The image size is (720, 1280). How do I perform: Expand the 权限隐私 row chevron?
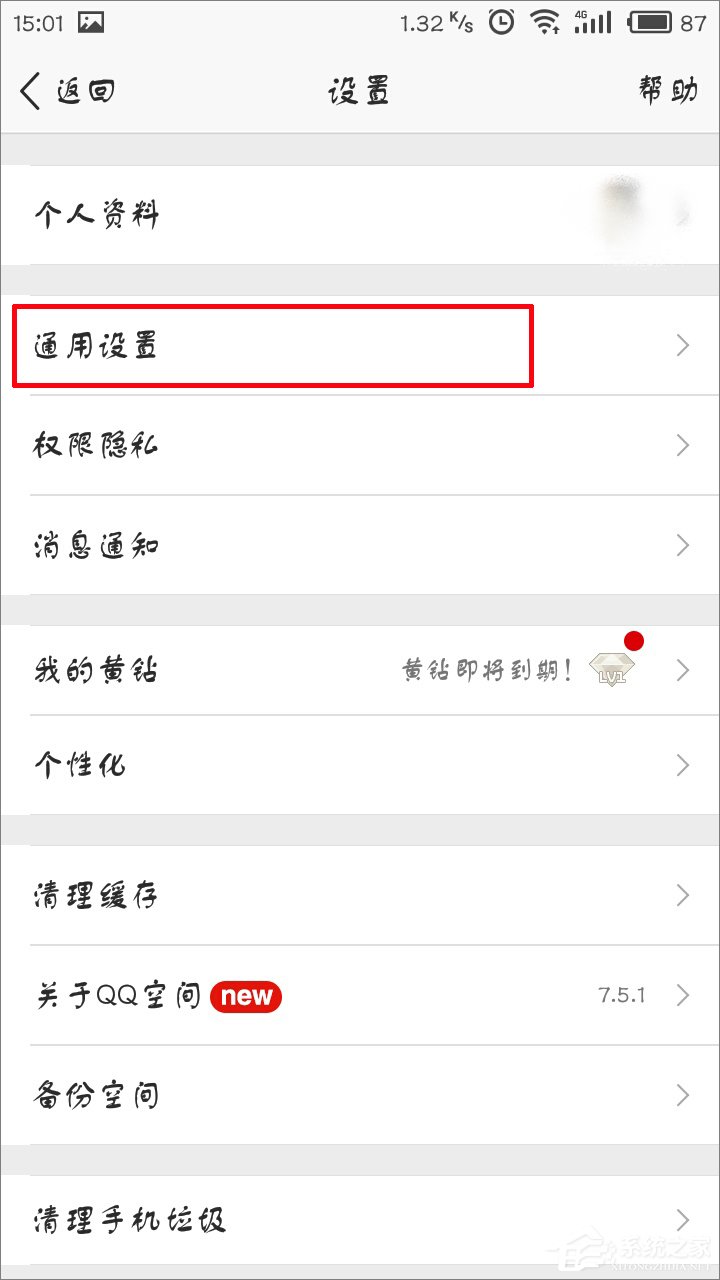coord(683,445)
